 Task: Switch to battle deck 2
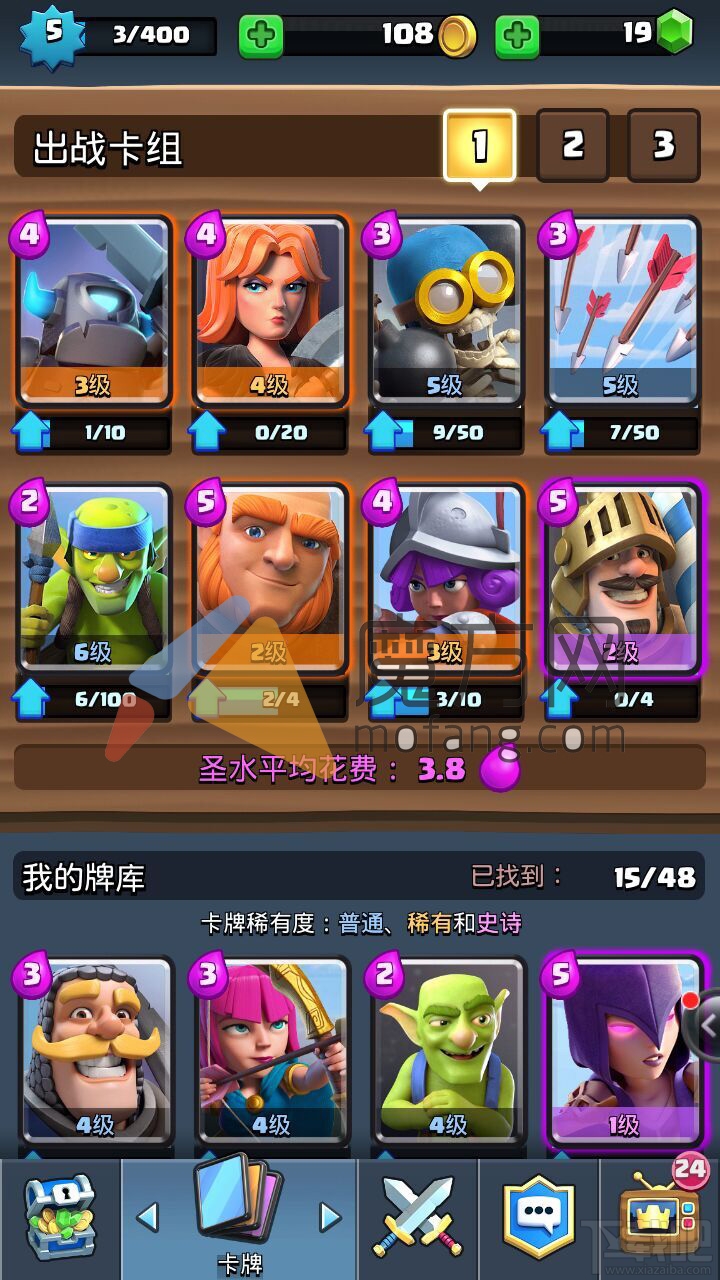point(572,146)
